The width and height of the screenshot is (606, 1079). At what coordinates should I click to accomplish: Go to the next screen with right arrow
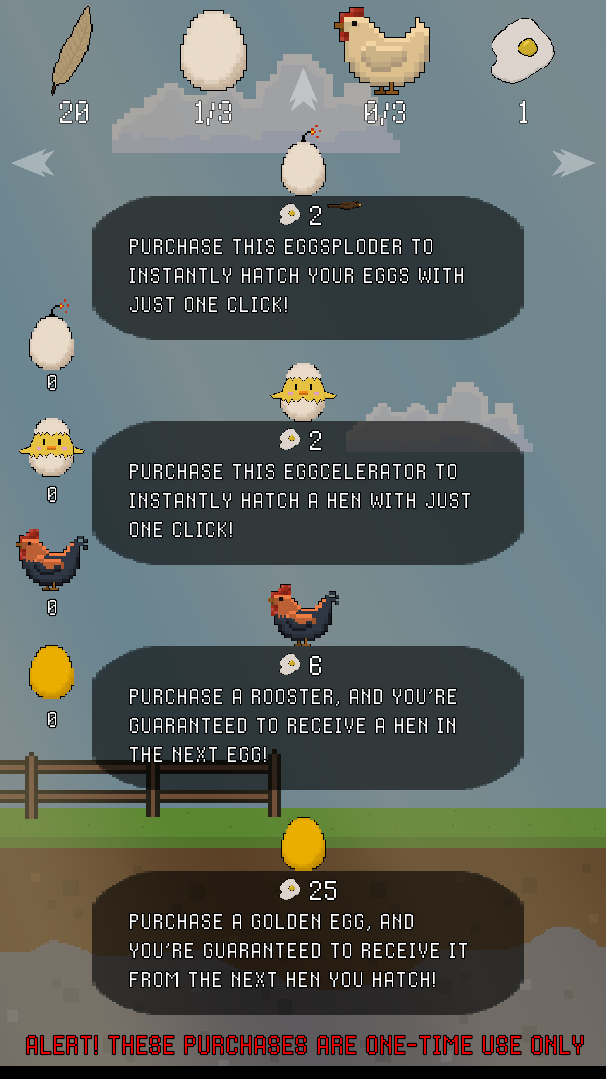click(573, 163)
